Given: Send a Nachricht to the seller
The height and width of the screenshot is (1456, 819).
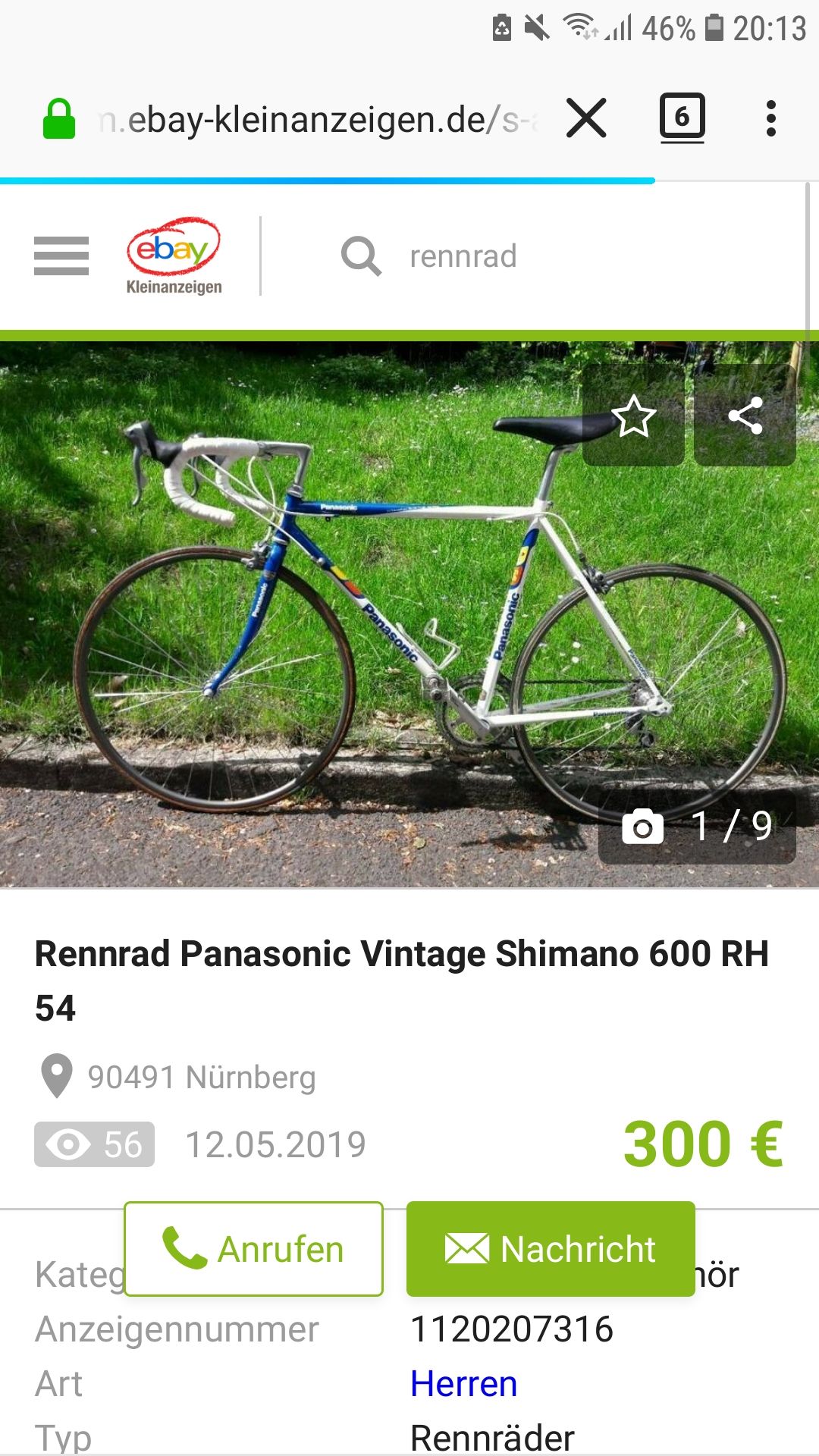Looking at the screenshot, I should click(551, 1249).
